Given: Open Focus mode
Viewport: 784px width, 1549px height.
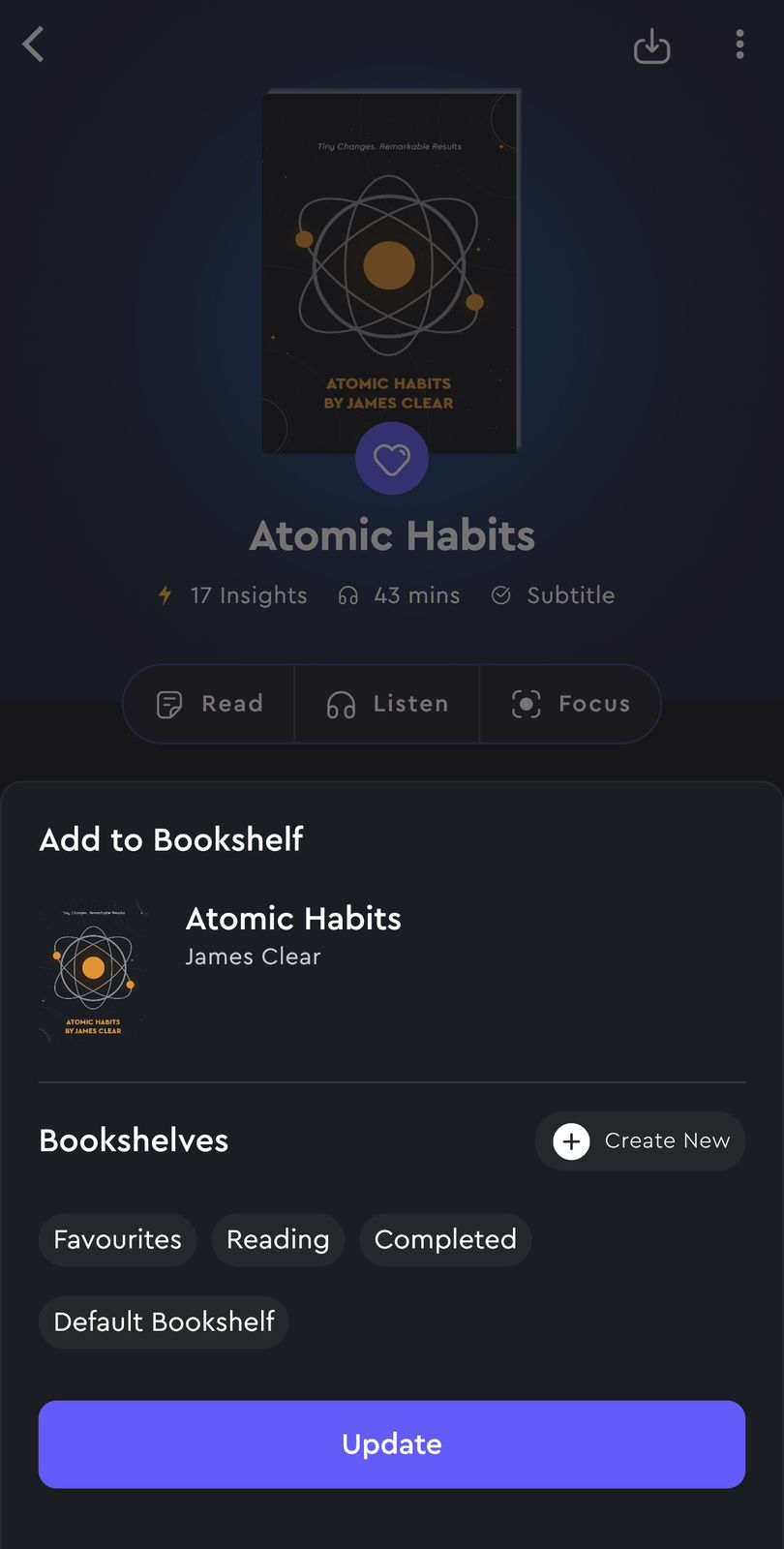Looking at the screenshot, I should (x=570, y=704).
